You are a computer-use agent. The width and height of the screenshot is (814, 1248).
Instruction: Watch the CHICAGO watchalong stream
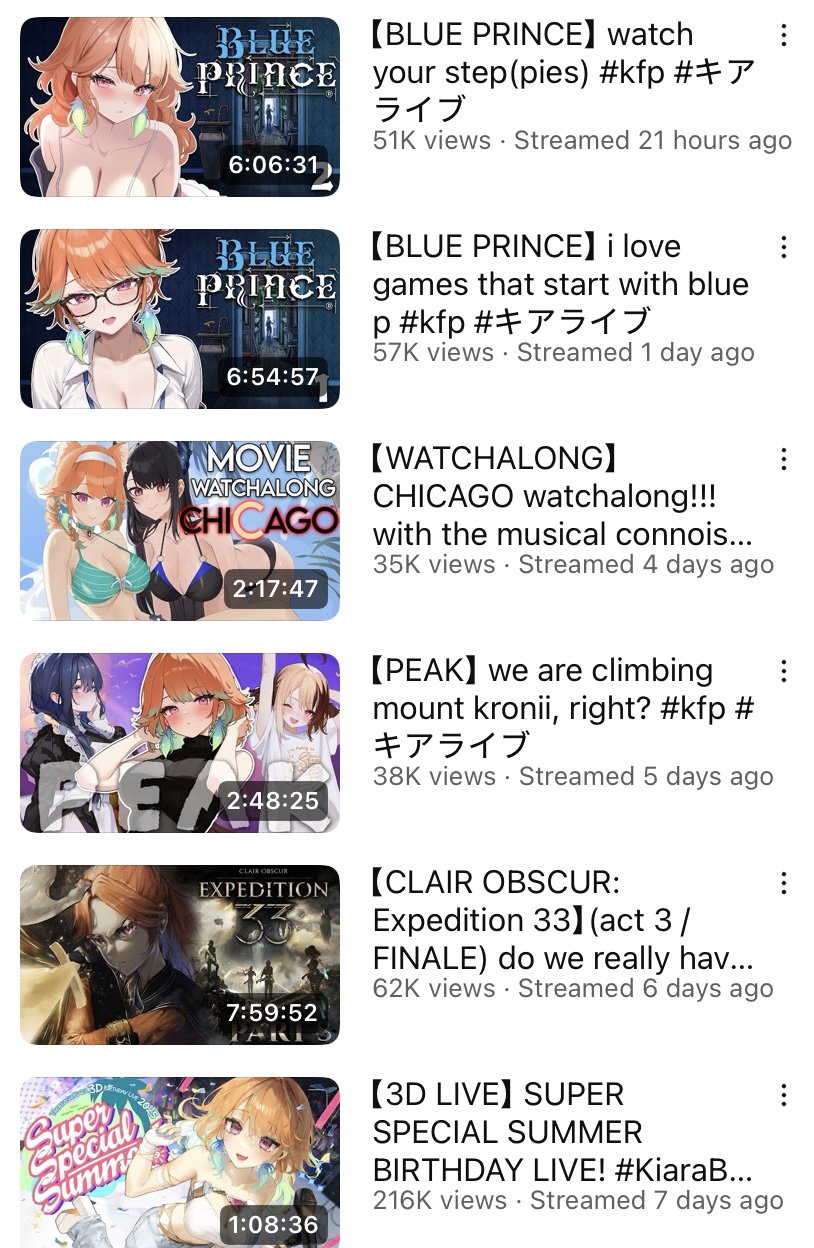(x=180, y=531)
